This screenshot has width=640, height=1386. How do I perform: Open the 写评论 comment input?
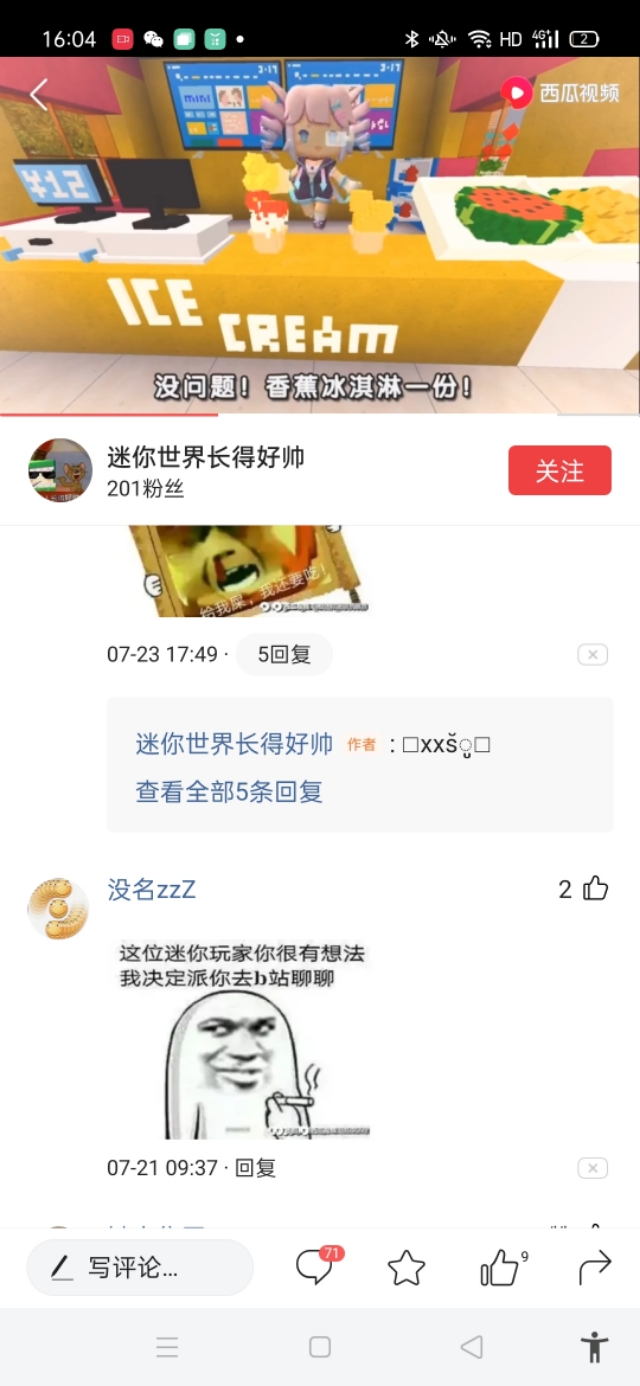click(140, 1268)
